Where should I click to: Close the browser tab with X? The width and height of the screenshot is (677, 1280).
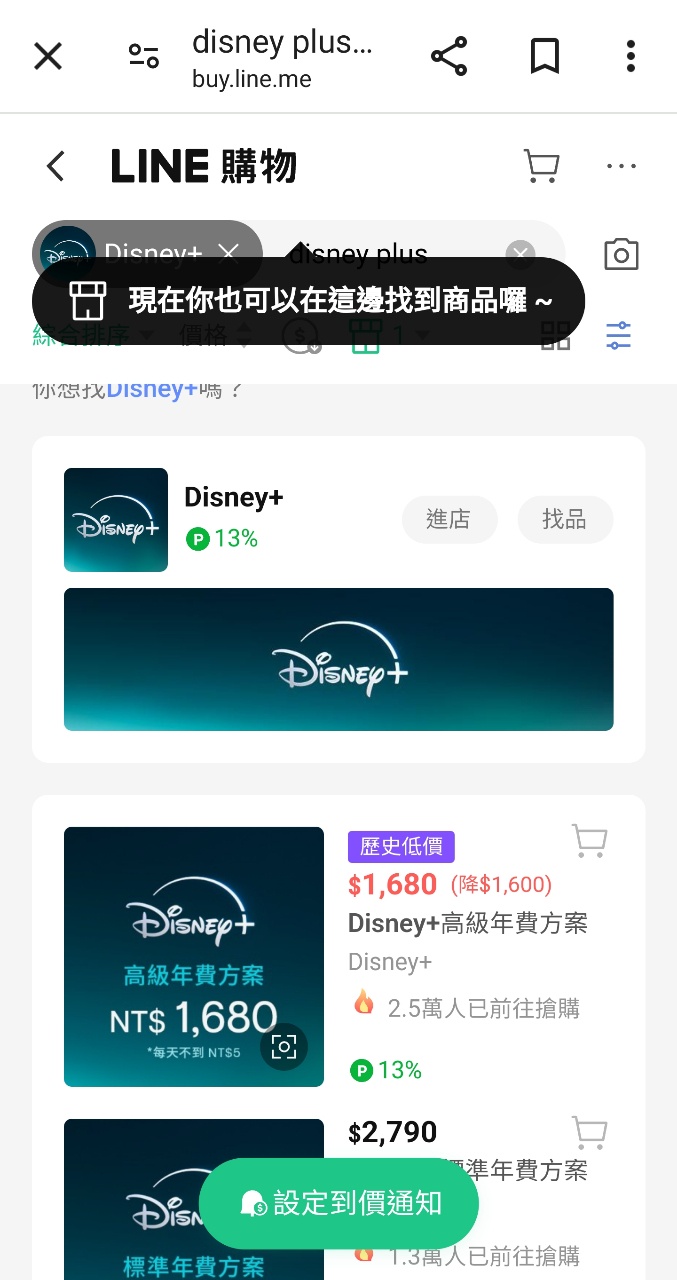click(x=48, y=57)
